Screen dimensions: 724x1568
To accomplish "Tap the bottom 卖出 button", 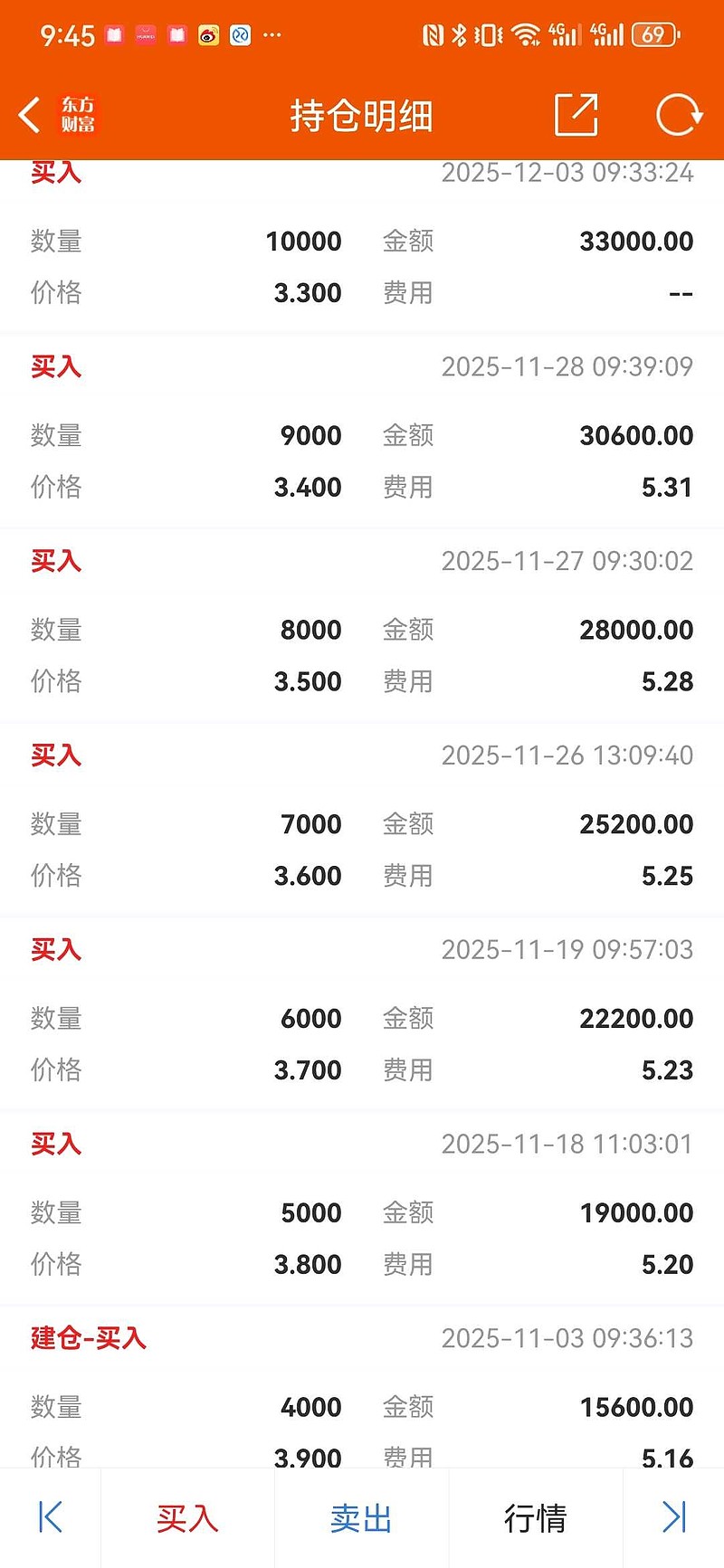I will click(361, 1517).
